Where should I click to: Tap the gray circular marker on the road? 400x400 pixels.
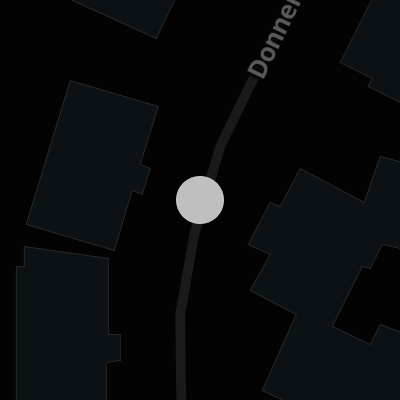click(x=200, y=200)
